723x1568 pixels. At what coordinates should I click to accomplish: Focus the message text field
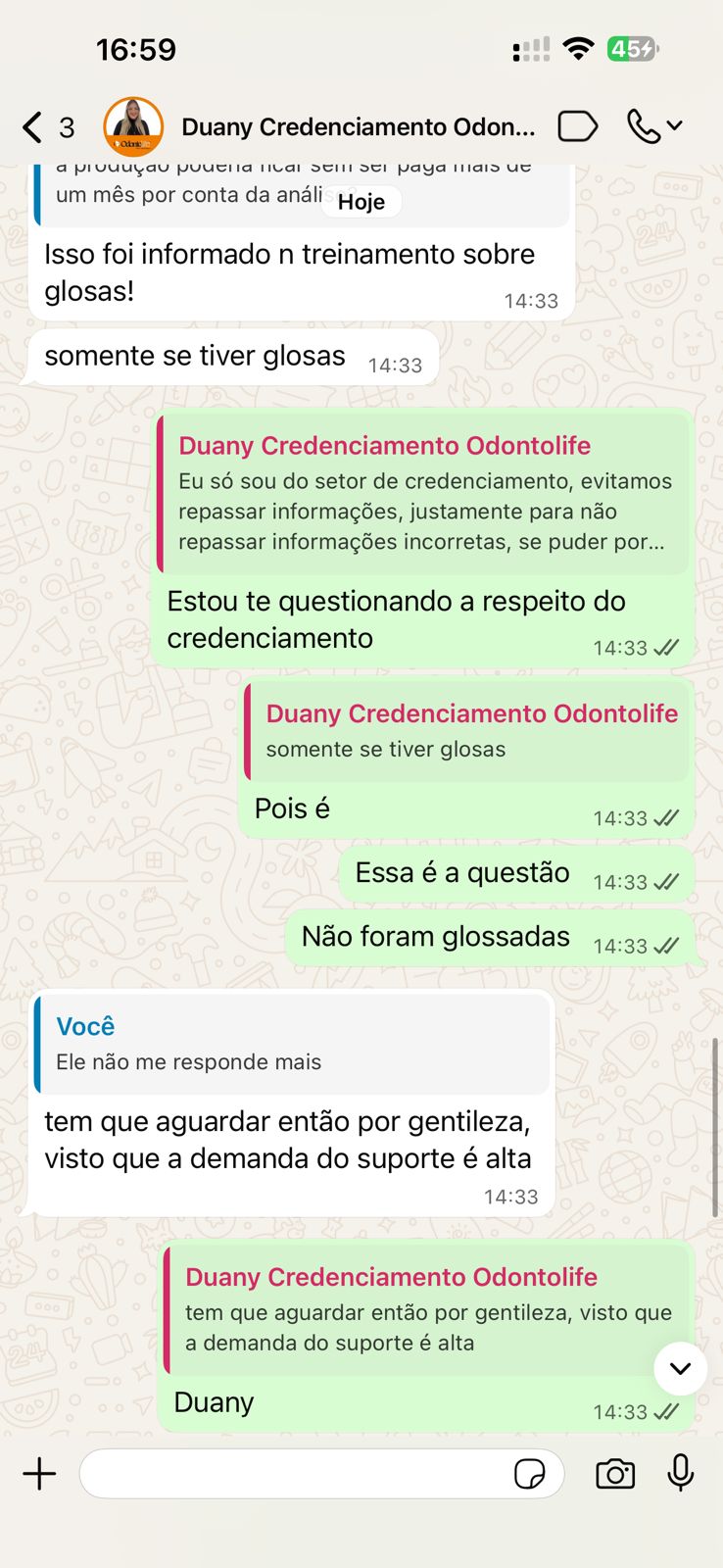[x=294, y=1474]
